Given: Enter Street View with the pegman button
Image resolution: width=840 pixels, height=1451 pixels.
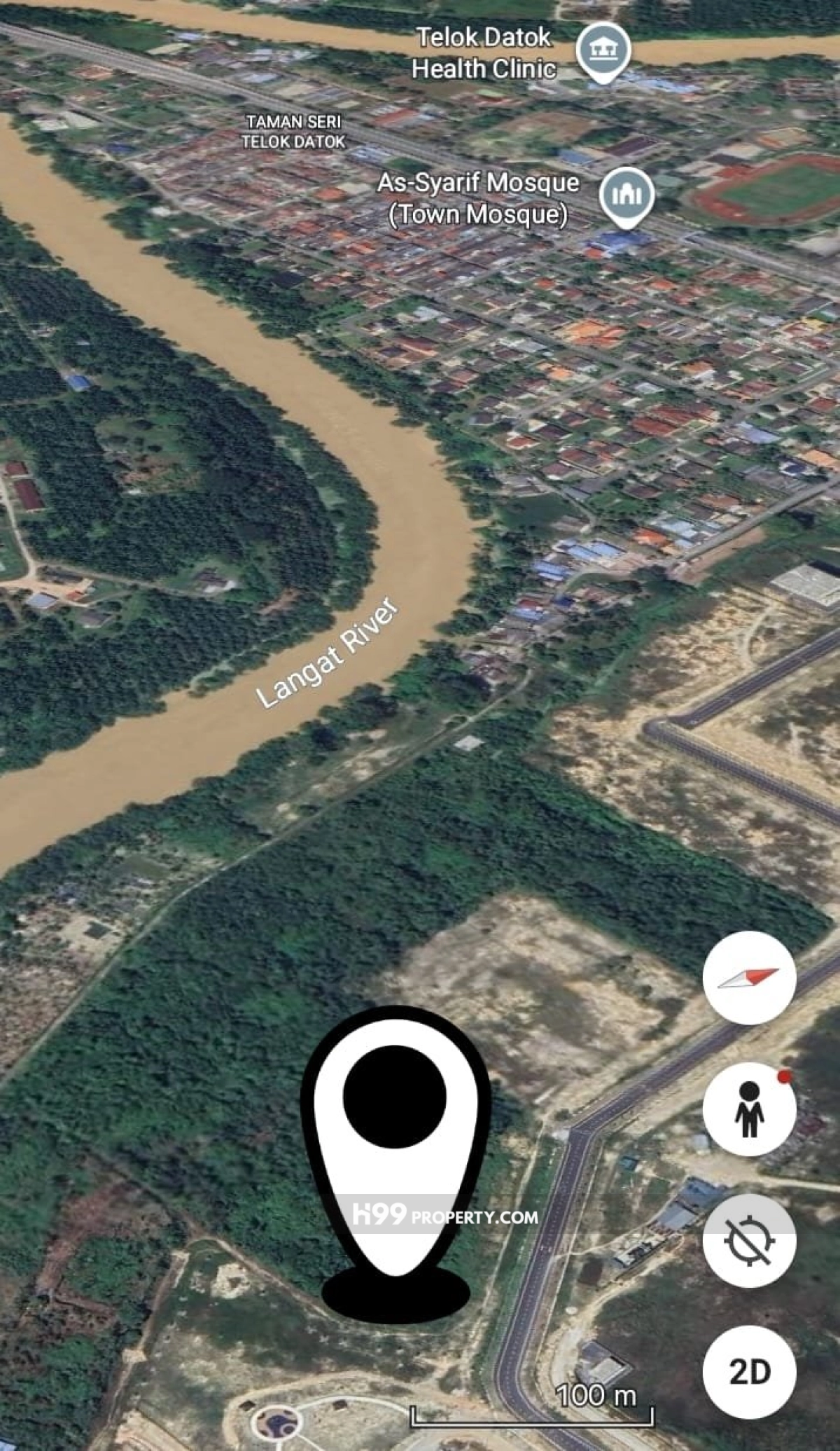Looking at the screenshot, I should pyautogui.click(x=749, y=1109).
